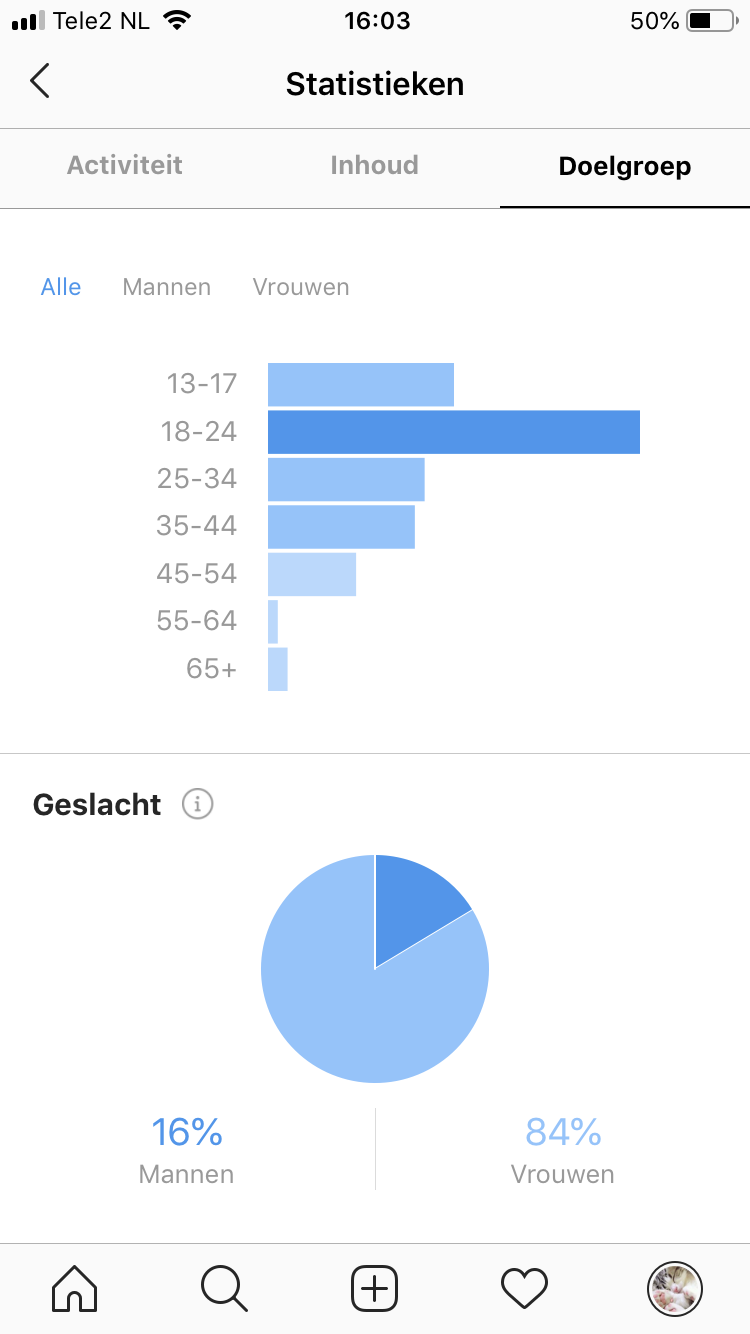This screenshot has height=1334, width=750.
Task: Select the Doelgroep tab
Action: [625, 166]
